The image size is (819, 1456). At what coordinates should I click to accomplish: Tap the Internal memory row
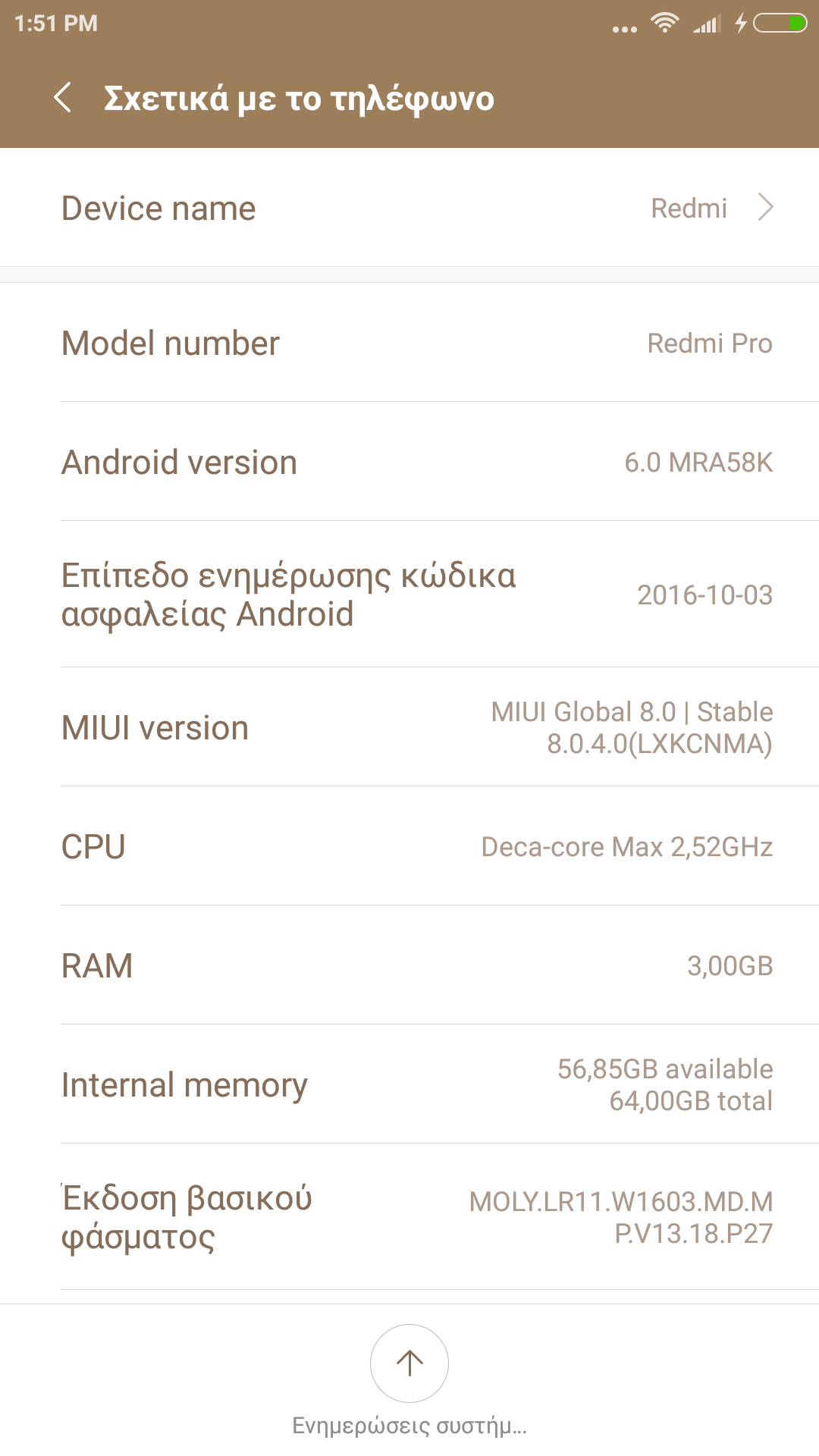click(409, 1084)
